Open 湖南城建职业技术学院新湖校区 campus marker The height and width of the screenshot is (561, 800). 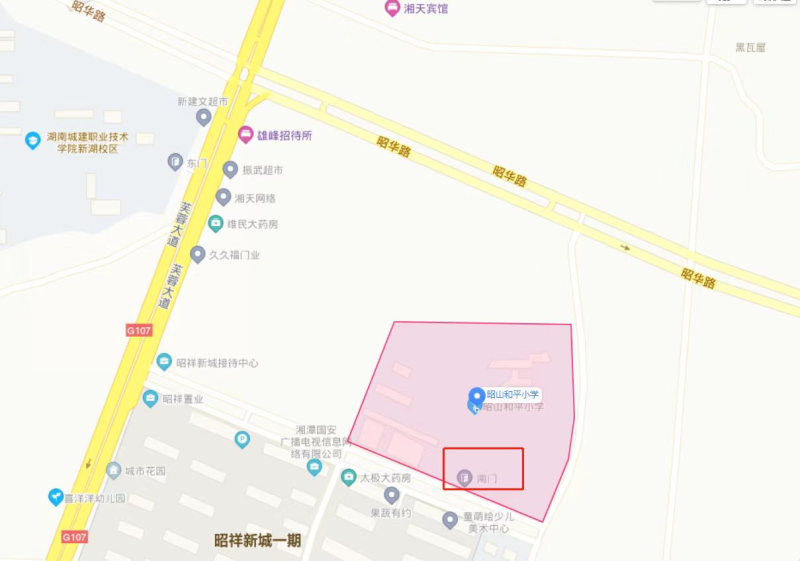[33, 141]
